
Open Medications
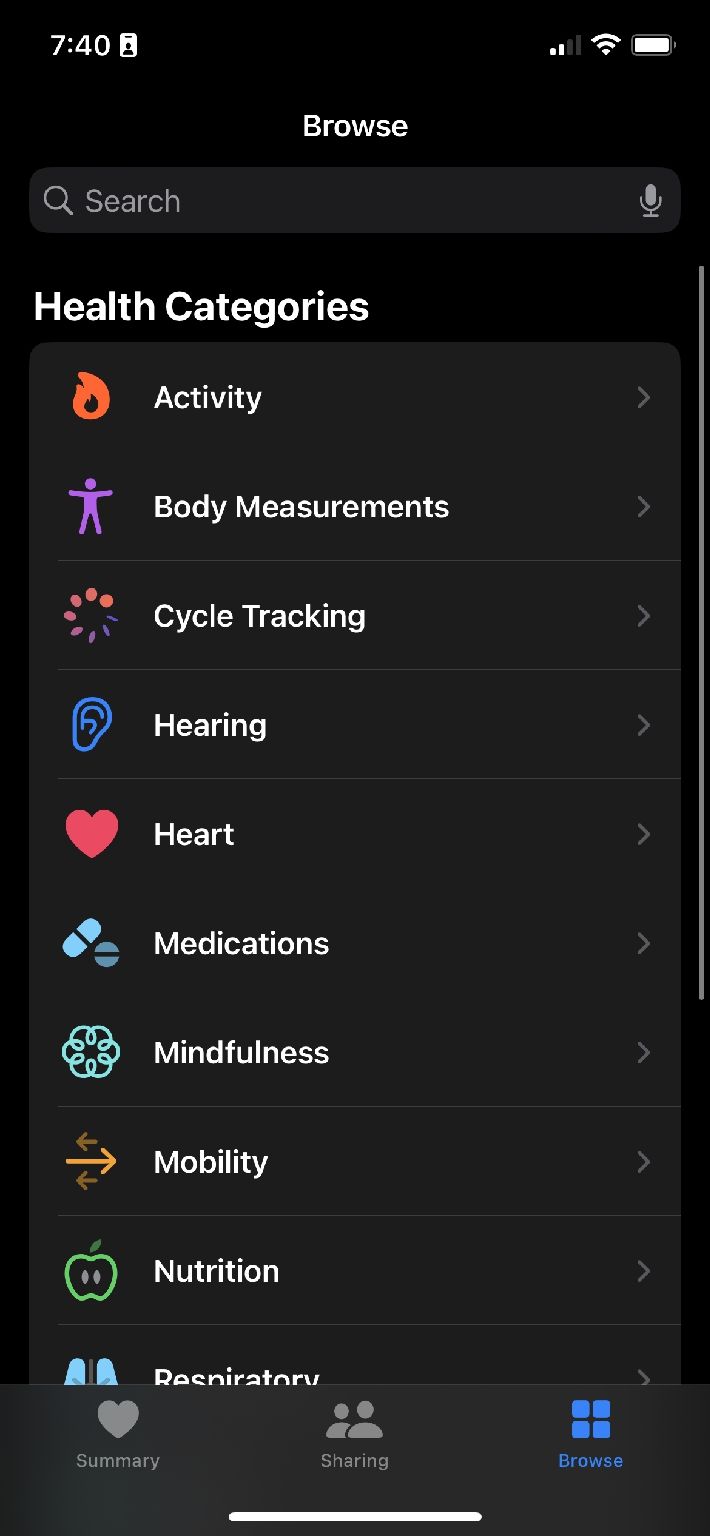[x=355, y=943]
